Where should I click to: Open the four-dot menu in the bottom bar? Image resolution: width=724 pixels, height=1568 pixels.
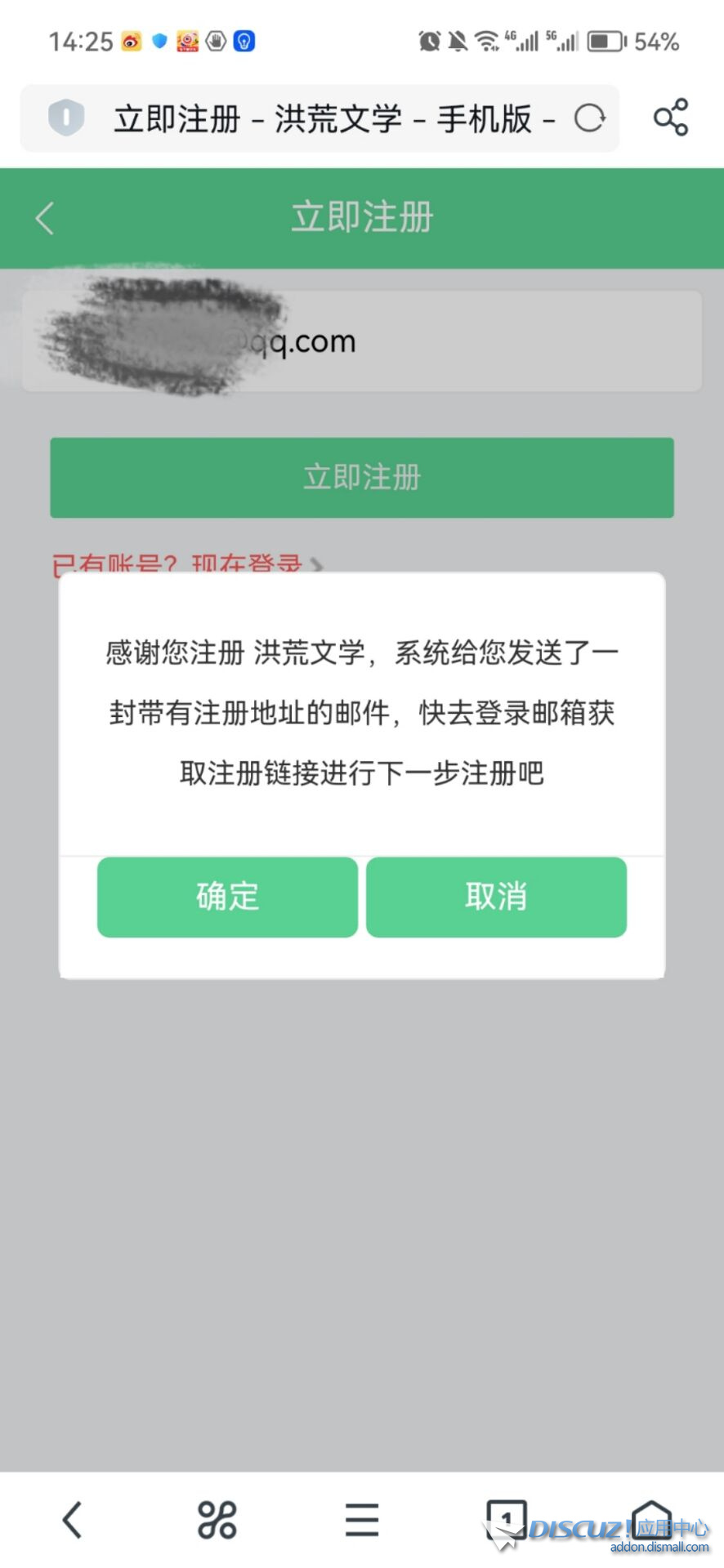(x=217, y=1517)
